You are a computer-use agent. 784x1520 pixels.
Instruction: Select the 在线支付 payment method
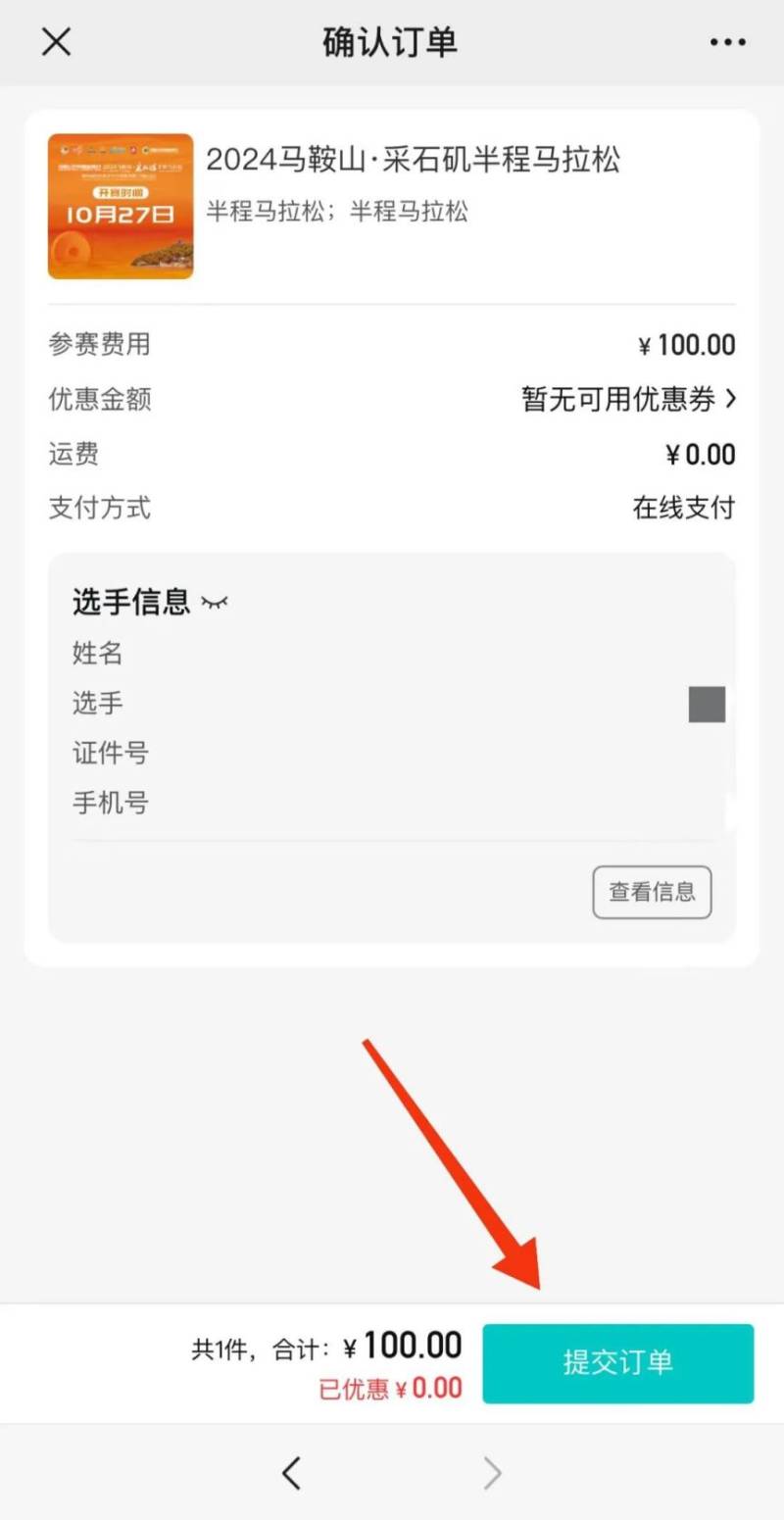tap(684, 509)
